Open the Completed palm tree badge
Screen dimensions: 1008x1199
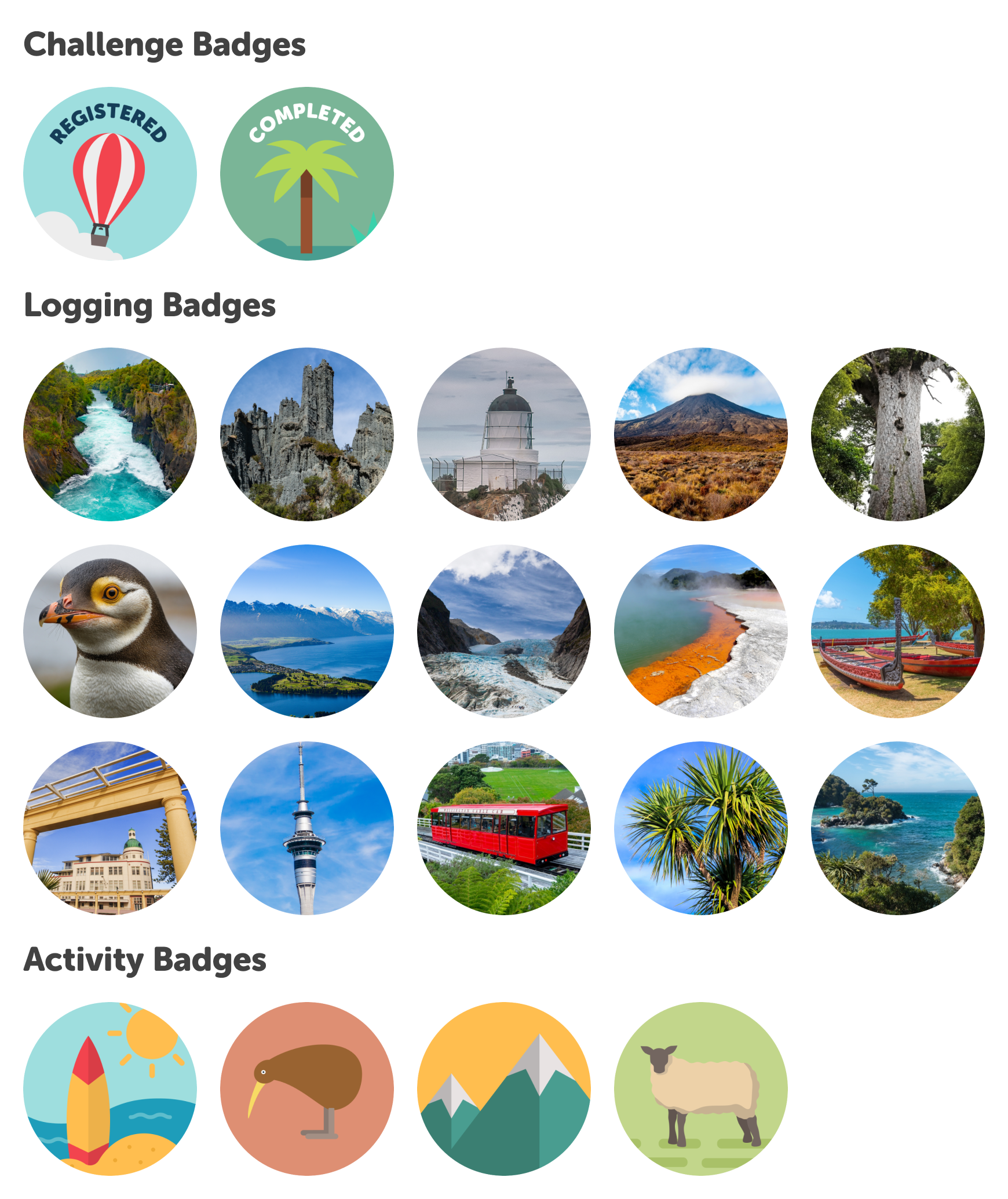click(x=307, y=174)
